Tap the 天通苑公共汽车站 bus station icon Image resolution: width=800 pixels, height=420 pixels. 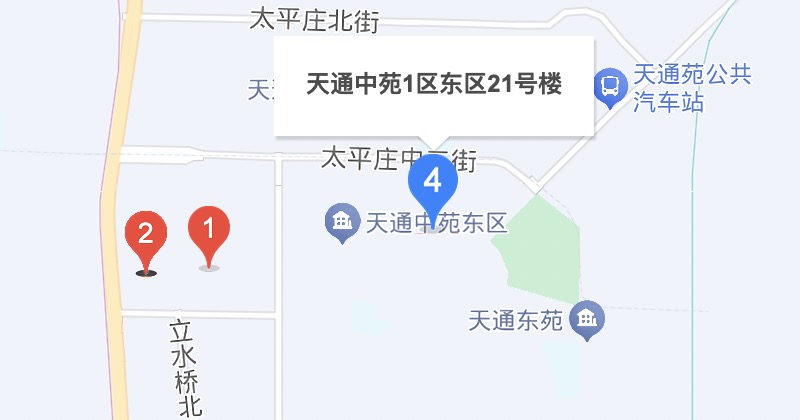[610, 88]
